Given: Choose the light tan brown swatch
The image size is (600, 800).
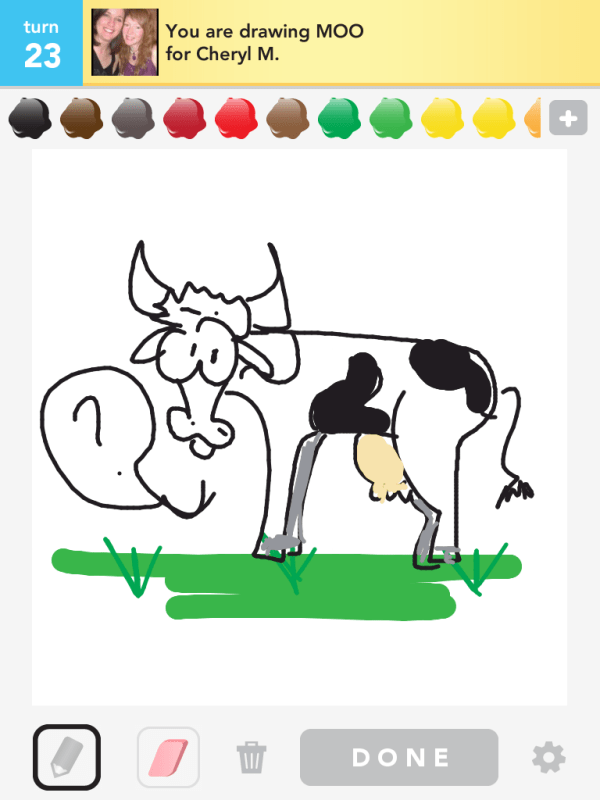Looking at the screenshot, I should pyautogui.click(x=287, y=119).
